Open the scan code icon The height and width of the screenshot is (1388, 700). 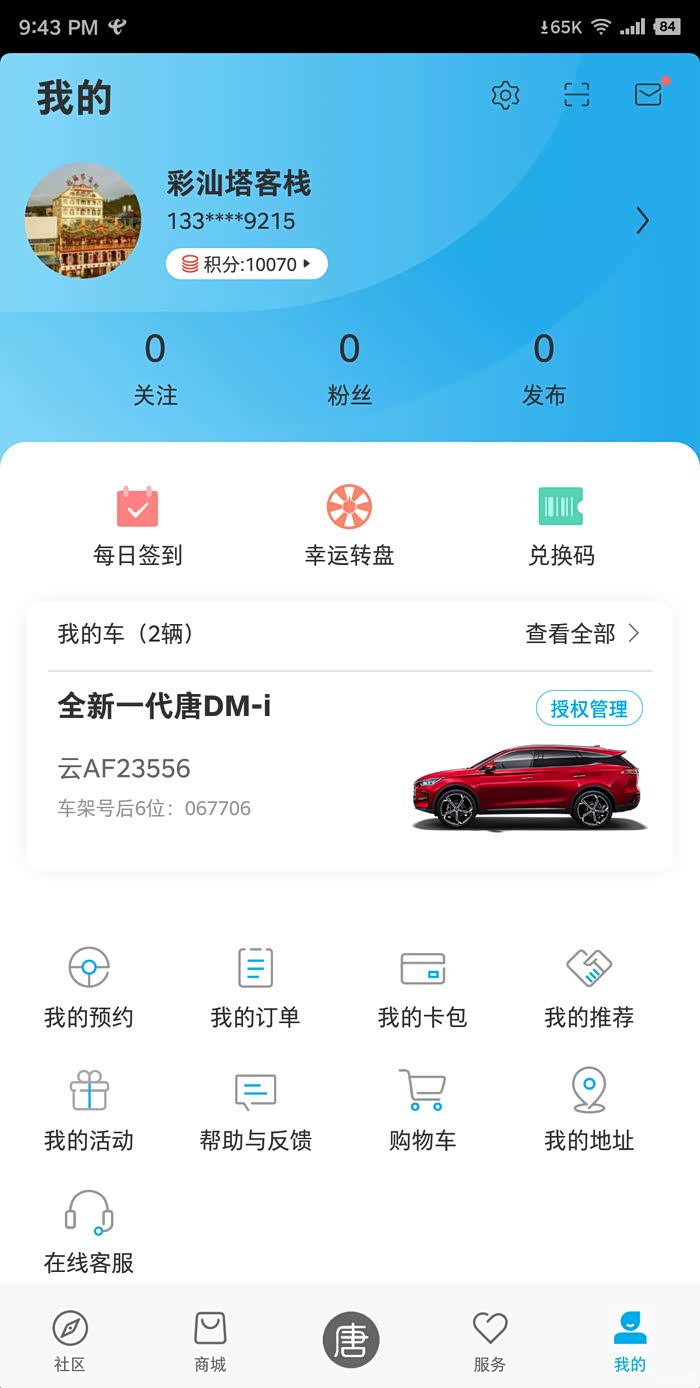click(x=577, y=95)
